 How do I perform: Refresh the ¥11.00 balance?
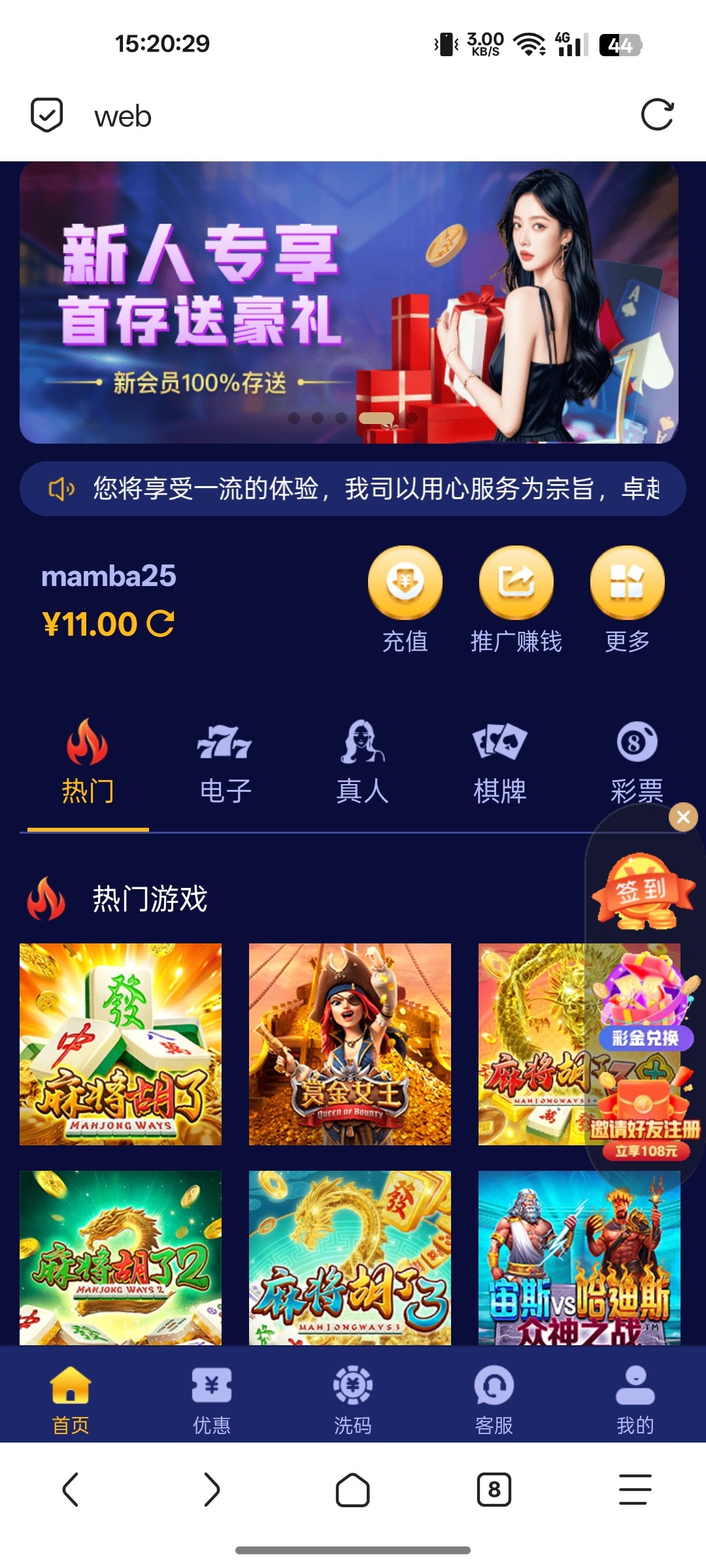[161, 623]
